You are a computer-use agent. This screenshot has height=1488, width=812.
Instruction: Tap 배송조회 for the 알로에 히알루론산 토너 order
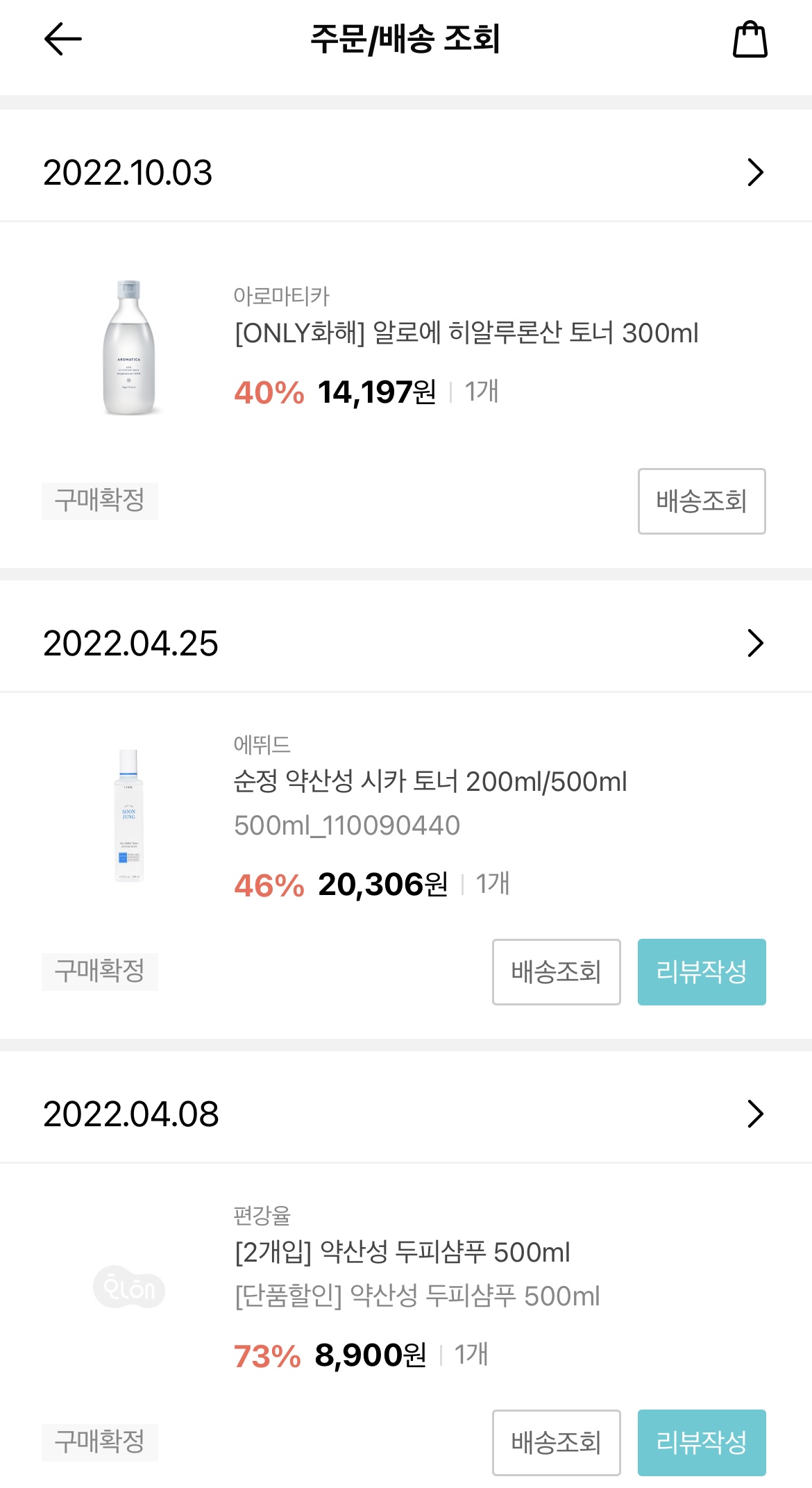tap(701, 501)
